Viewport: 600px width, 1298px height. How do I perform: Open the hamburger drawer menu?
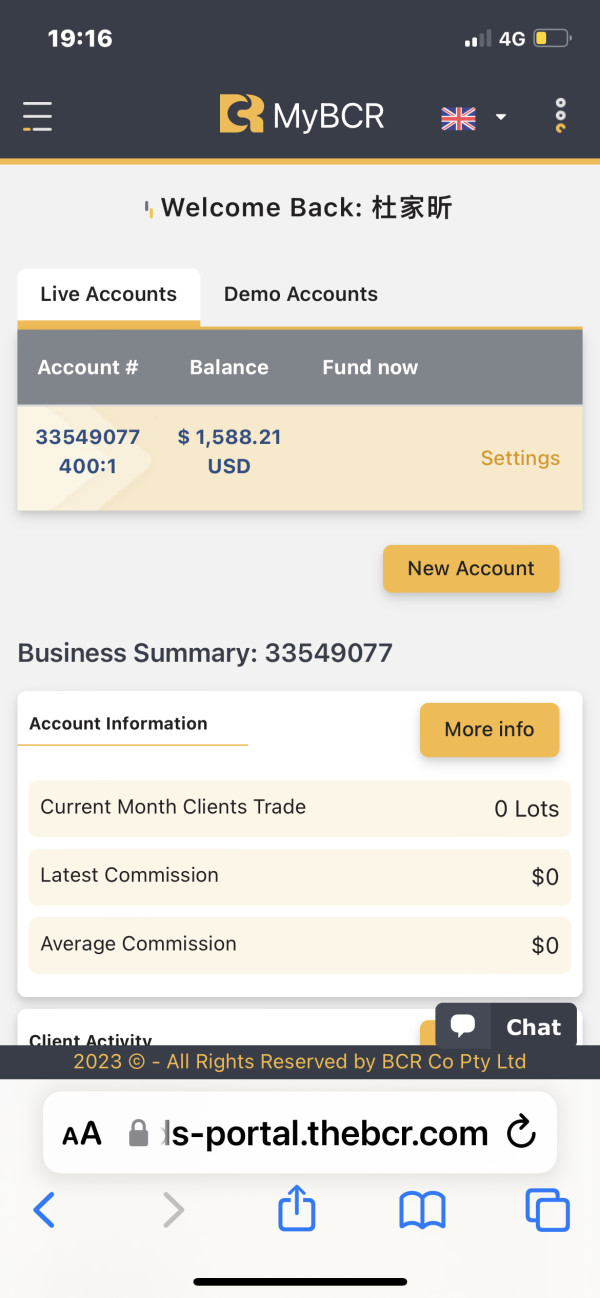point(38,116)
